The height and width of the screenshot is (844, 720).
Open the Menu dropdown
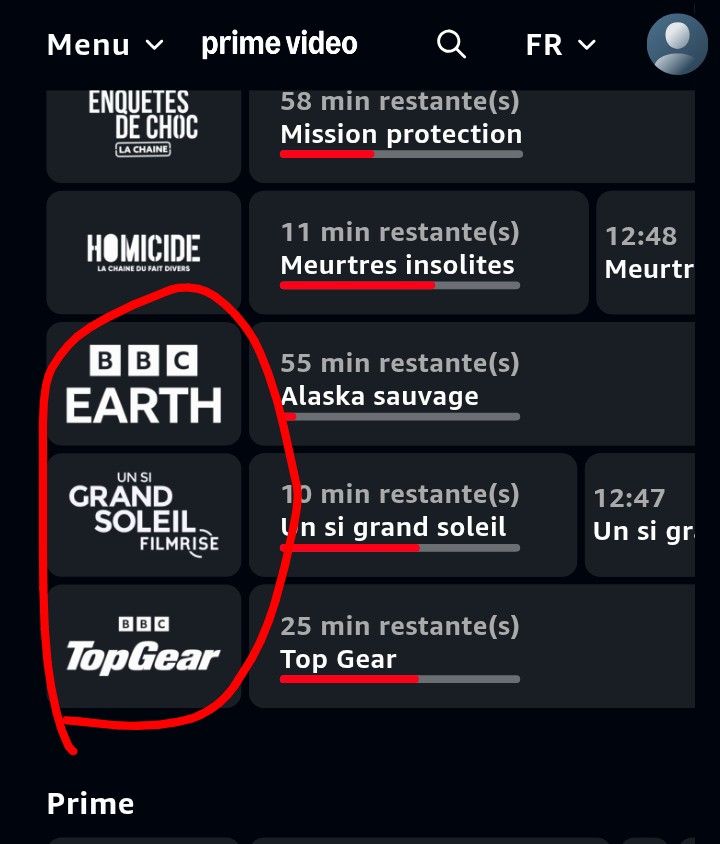[105, 45]
